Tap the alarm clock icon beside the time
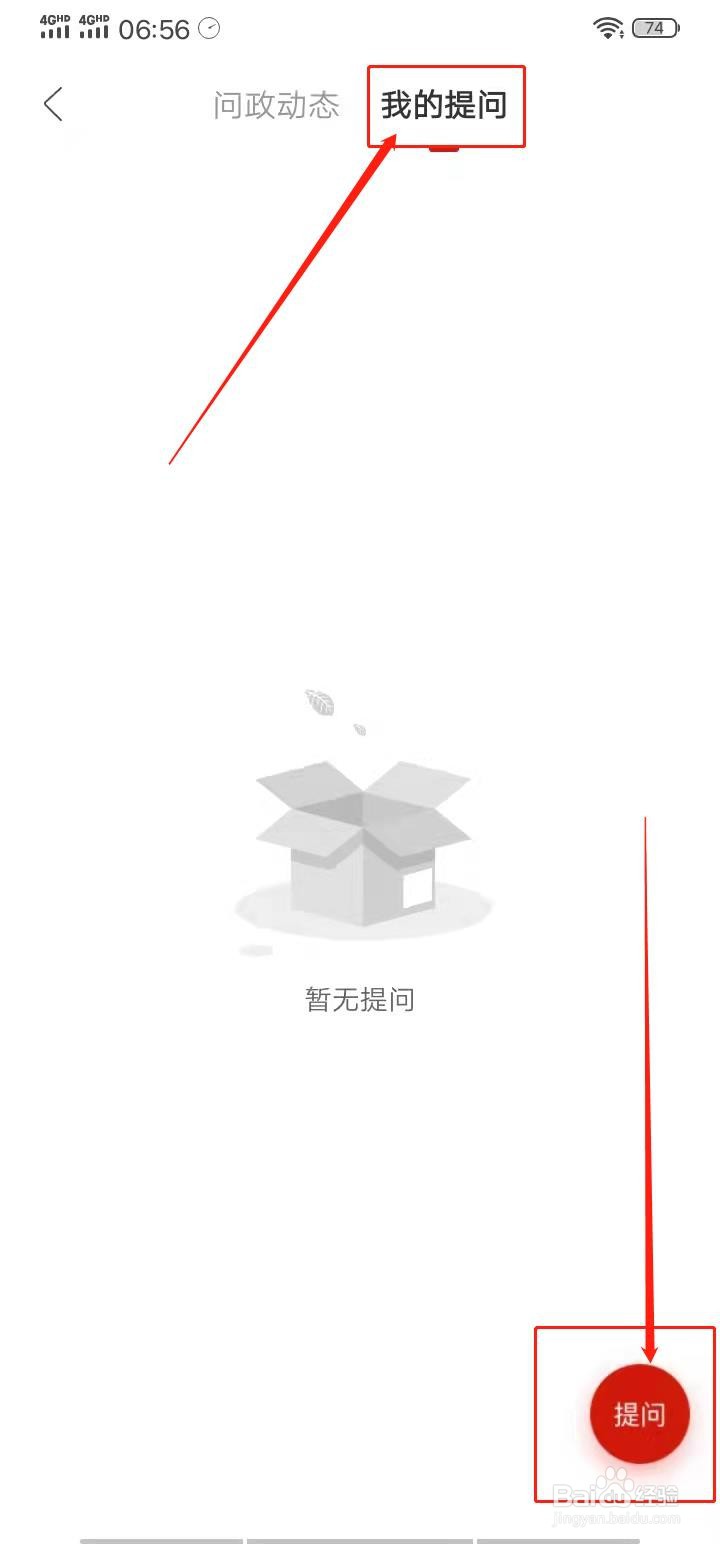 [x=210, y=28]
